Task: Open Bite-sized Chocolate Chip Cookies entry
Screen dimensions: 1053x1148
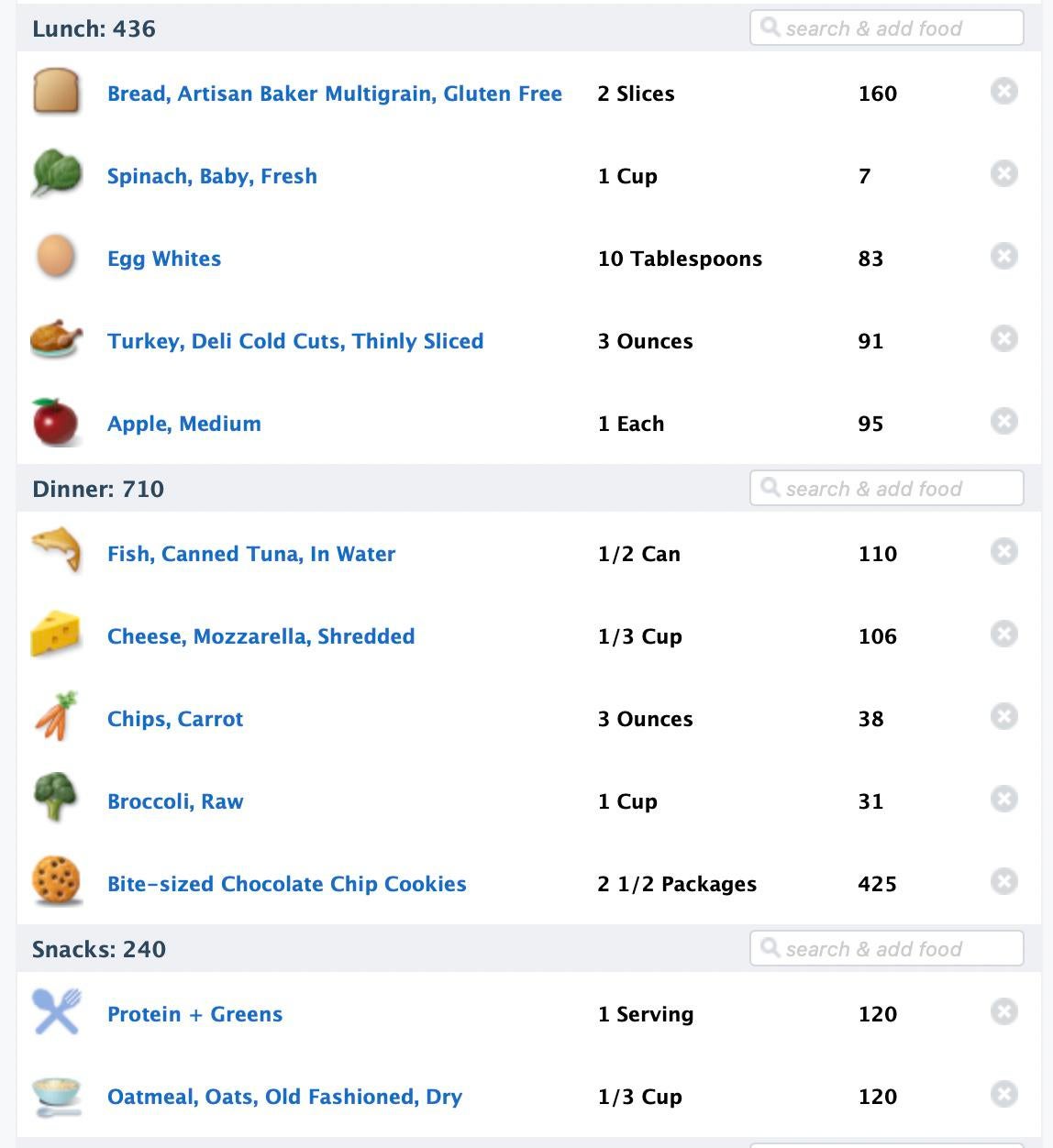Action: (x=286, y=884)
